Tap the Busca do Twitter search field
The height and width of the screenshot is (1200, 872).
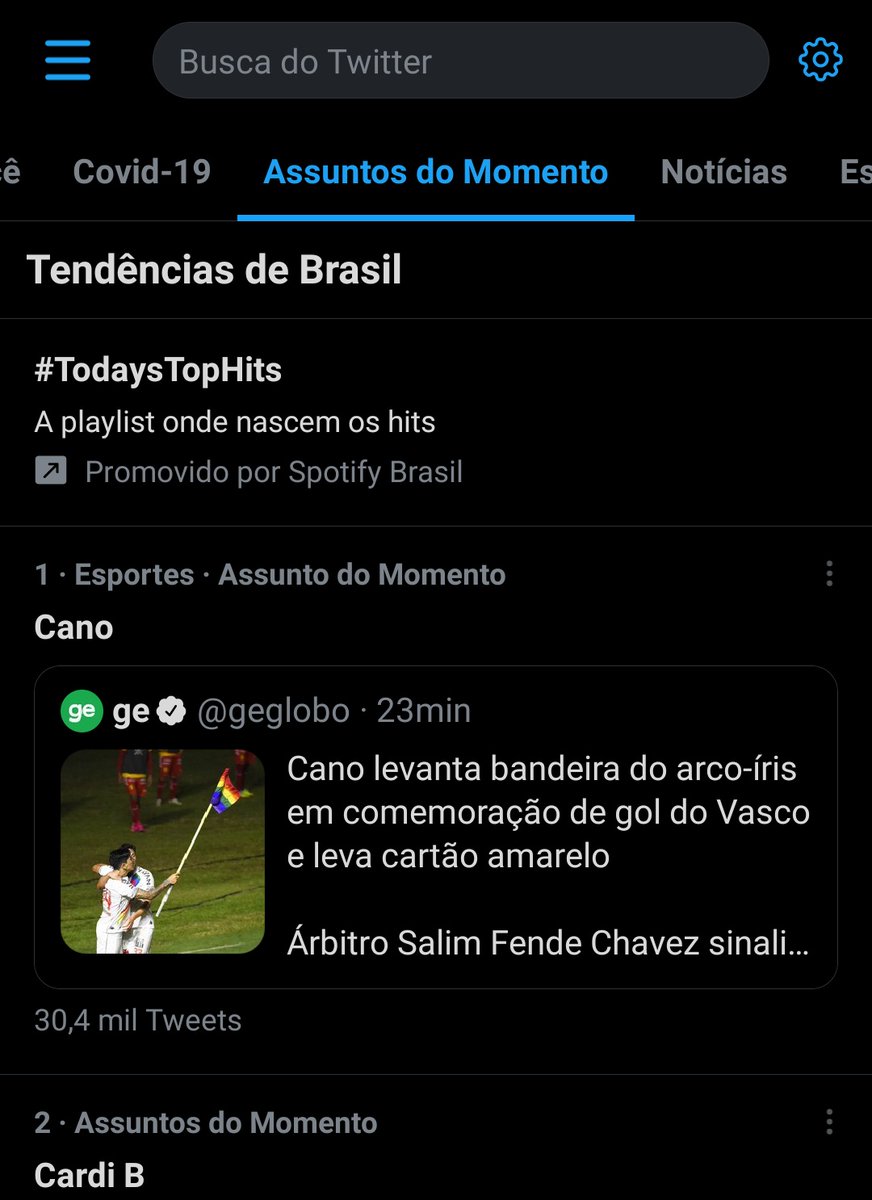pyautogui.click(x=460, y=61)
